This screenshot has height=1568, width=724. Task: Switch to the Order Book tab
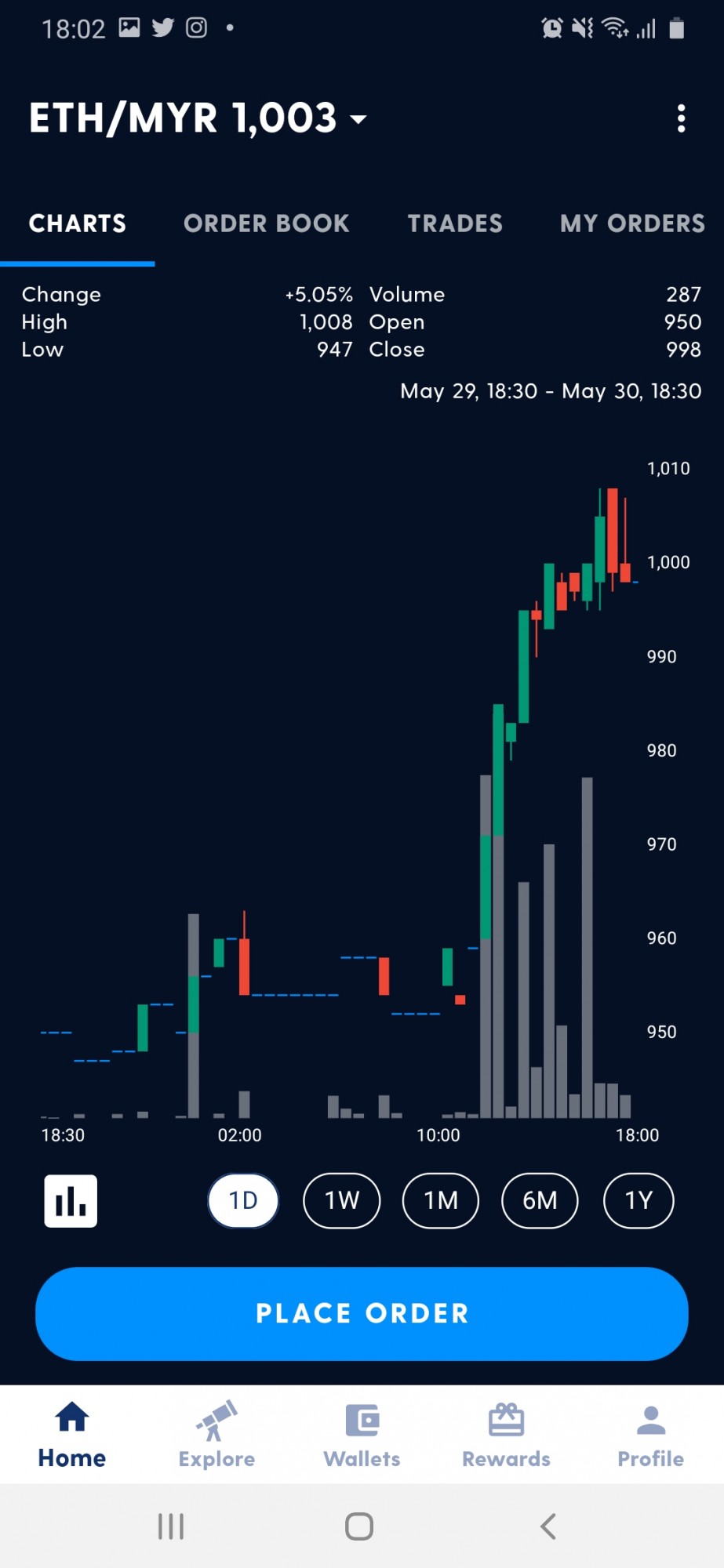(267, 223)
